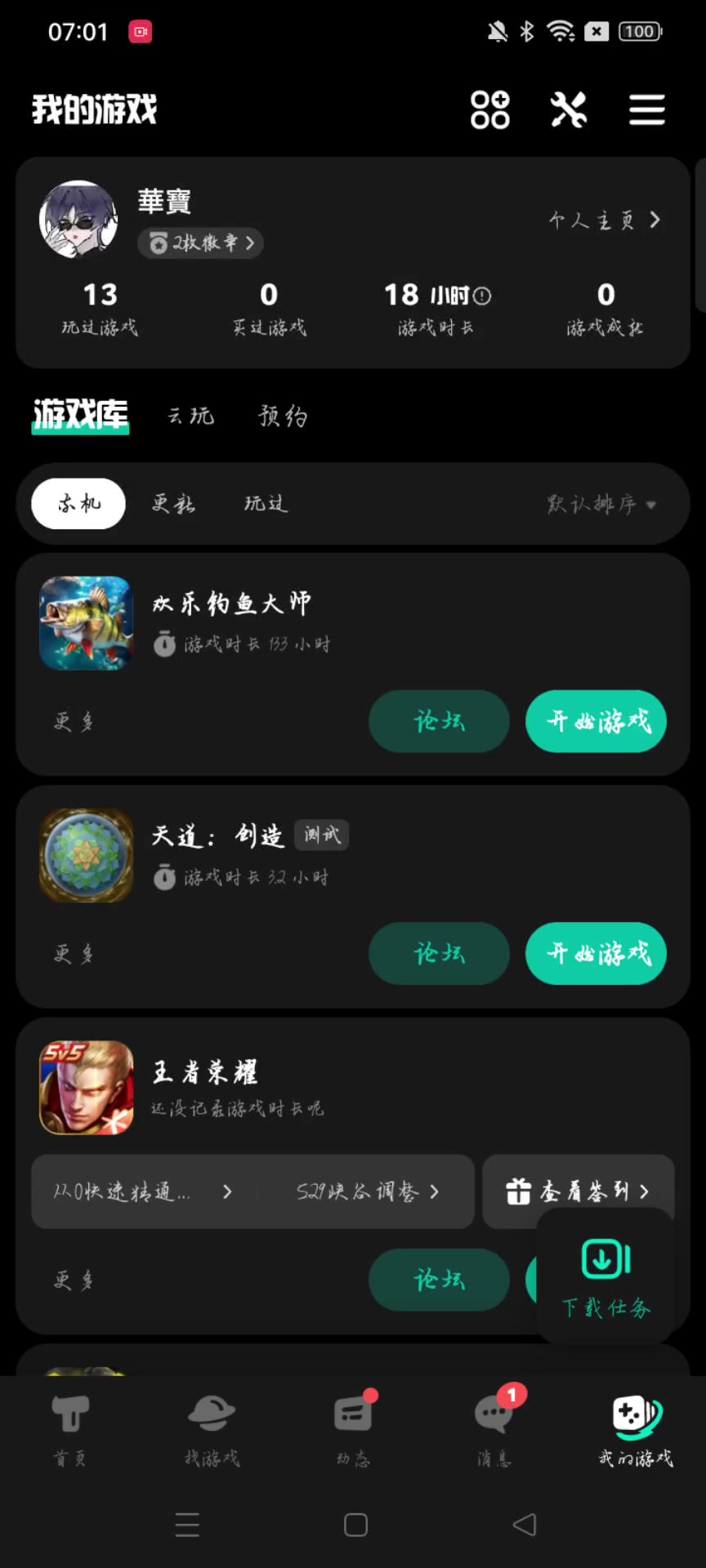Open the forum for 欢乐钓鱼大师
Image resolution: width=706 pixels, height=1568 pixels.
439,721
